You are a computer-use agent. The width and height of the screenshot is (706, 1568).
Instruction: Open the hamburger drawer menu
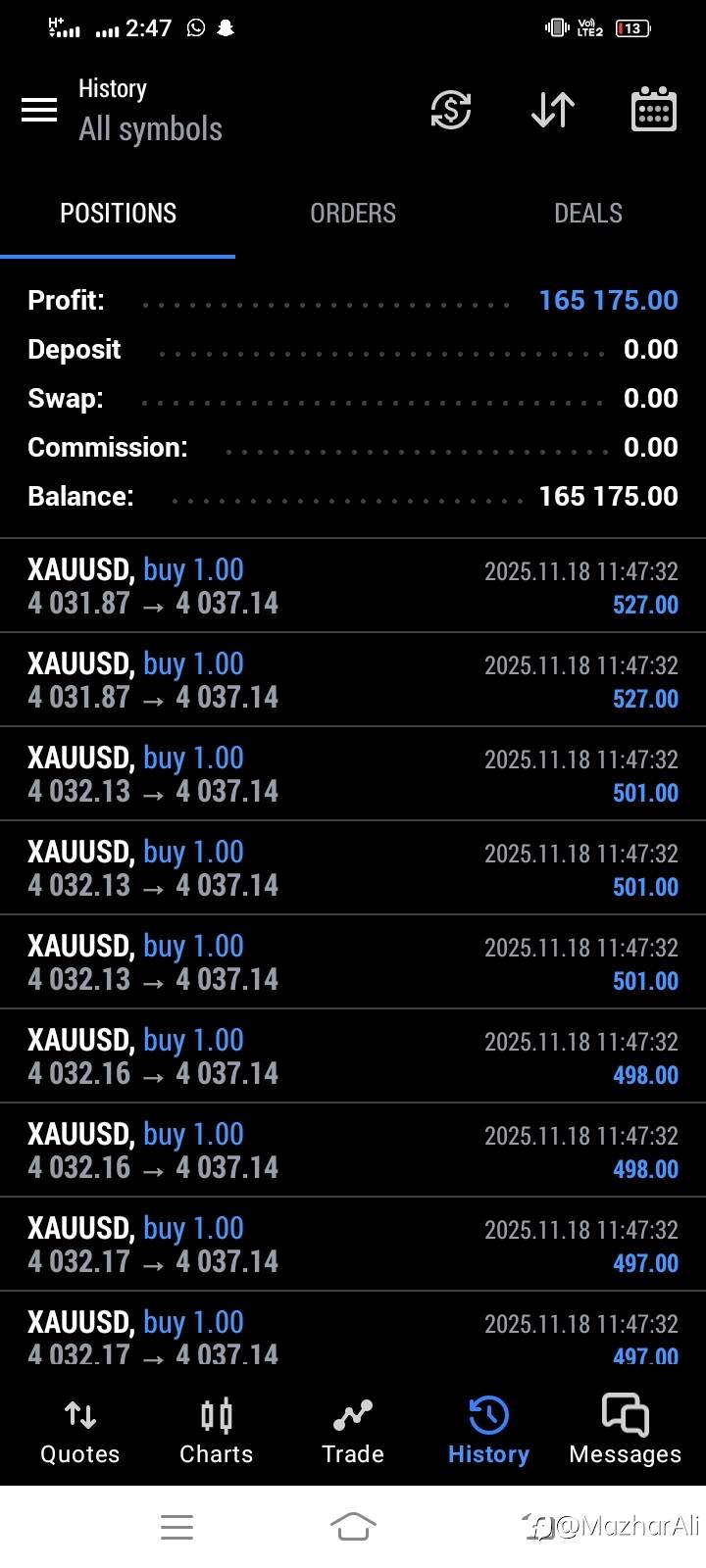pos(39,110)
